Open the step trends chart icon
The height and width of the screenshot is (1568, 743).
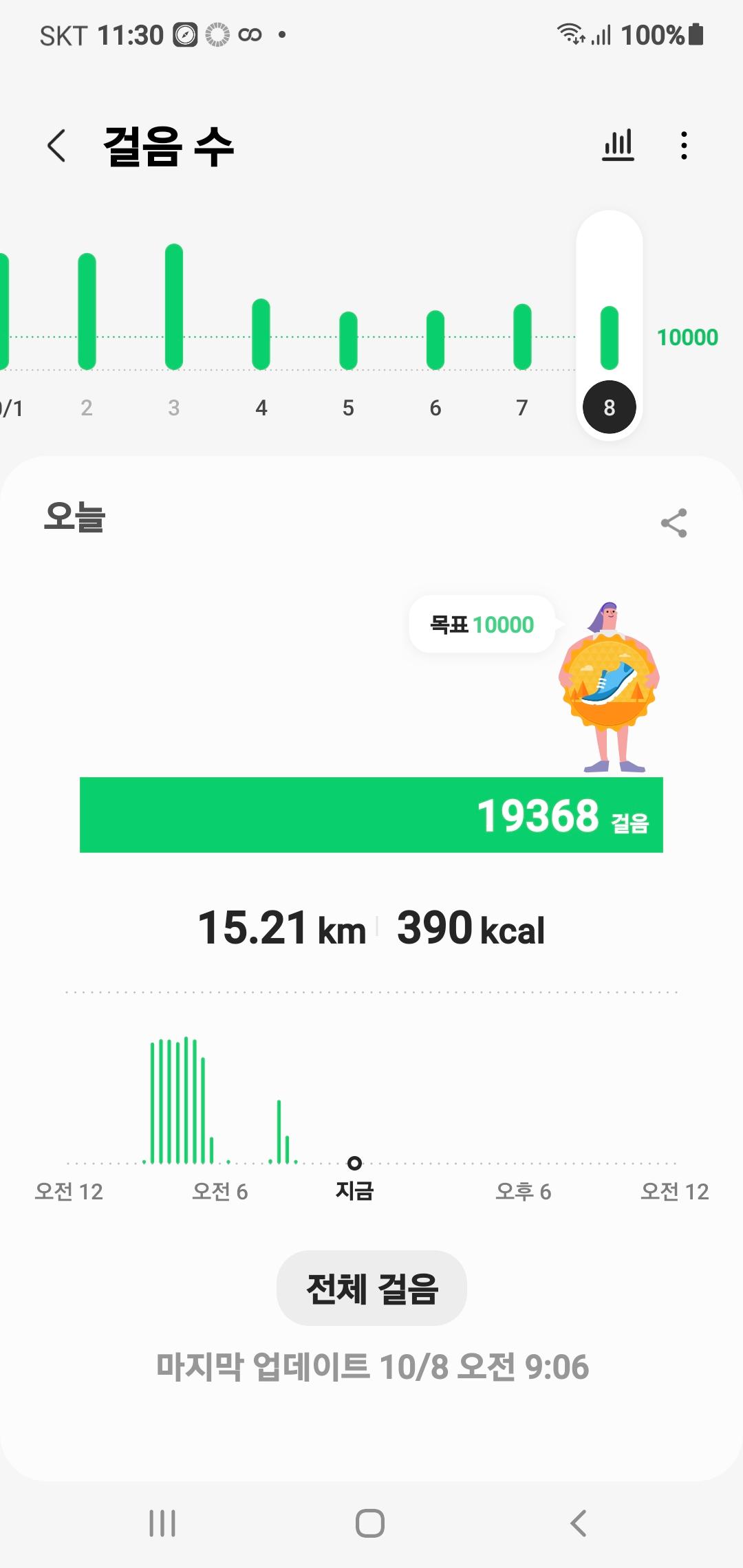618,146
